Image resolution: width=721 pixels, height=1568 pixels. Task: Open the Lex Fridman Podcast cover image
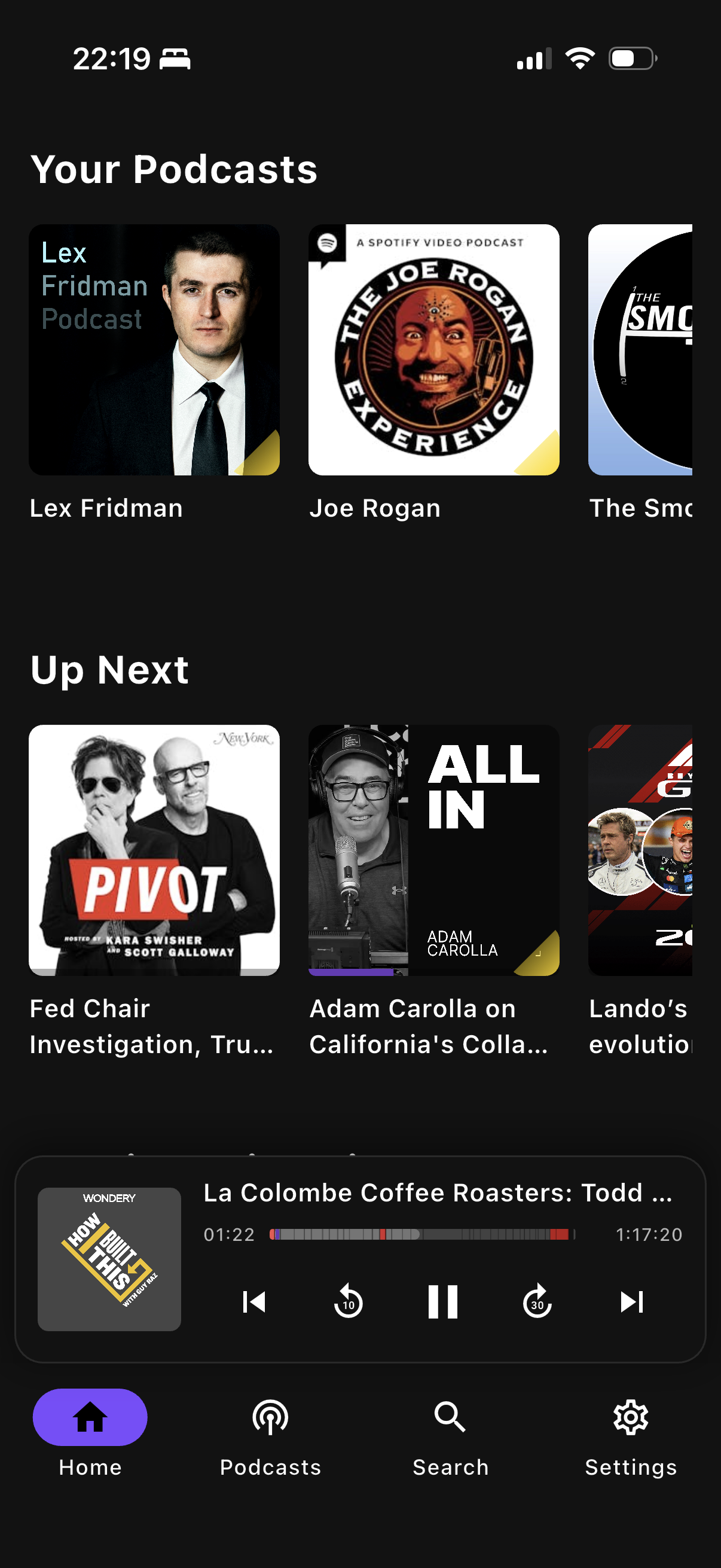coord(153,349)
